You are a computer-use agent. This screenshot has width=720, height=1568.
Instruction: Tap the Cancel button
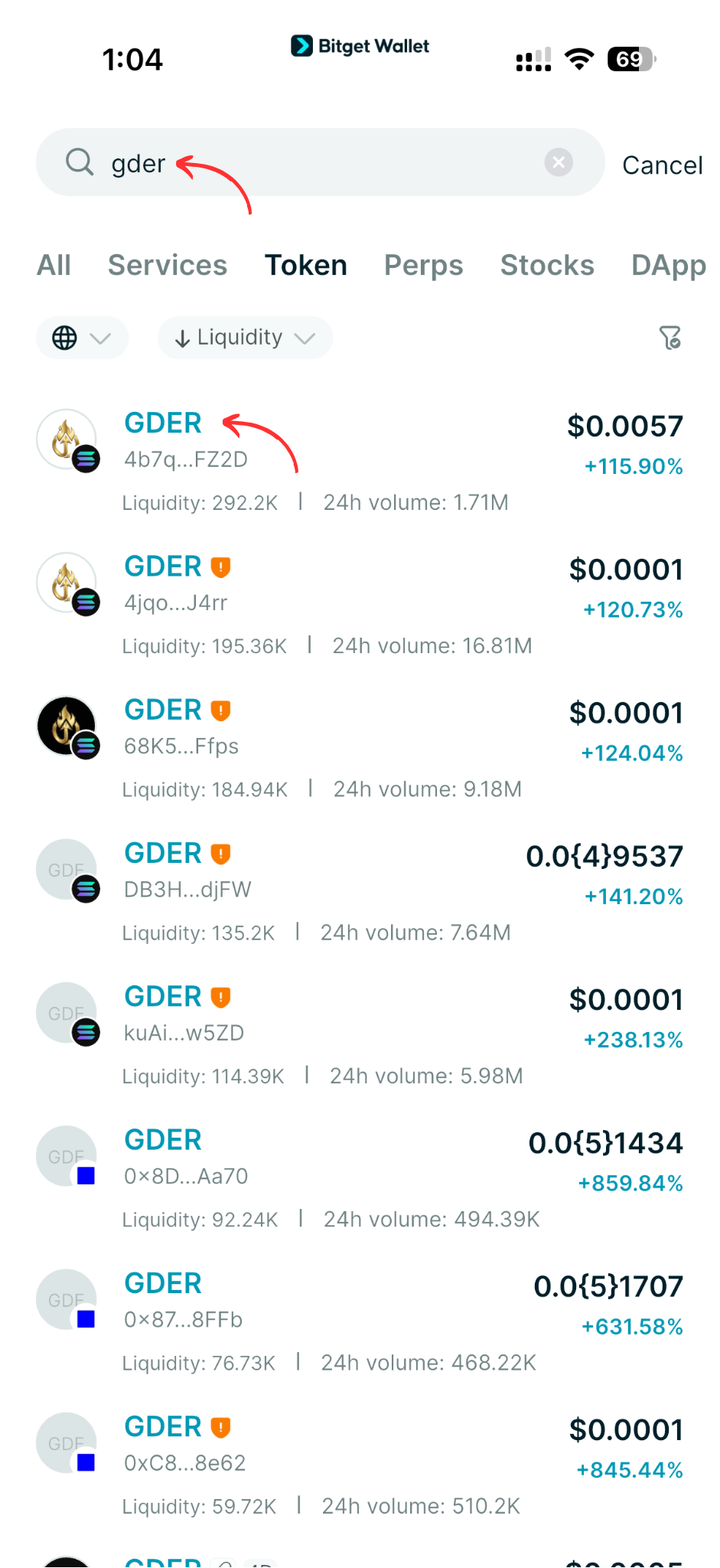tap(662, 164)
